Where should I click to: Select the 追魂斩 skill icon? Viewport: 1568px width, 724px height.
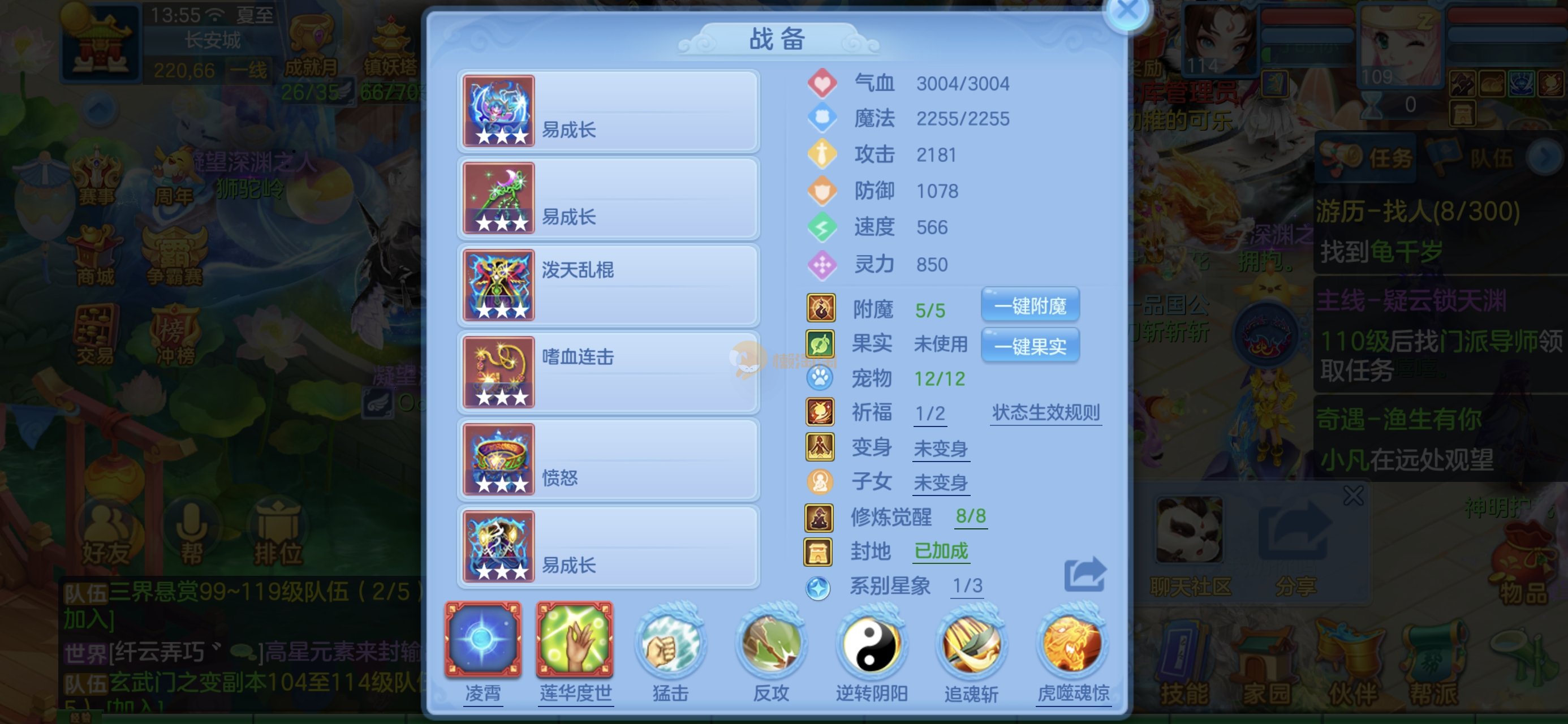(x=971, y=645)
